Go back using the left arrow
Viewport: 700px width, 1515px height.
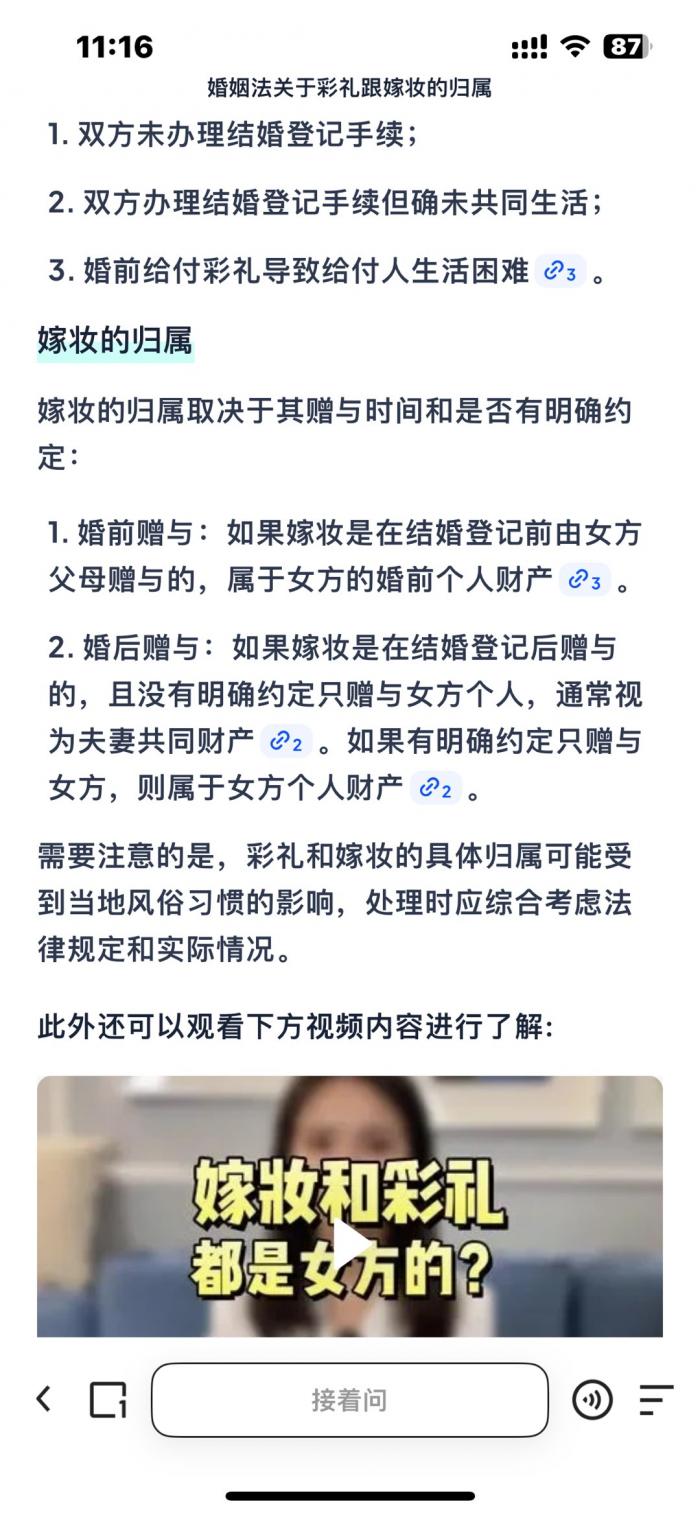[43, 1398]
